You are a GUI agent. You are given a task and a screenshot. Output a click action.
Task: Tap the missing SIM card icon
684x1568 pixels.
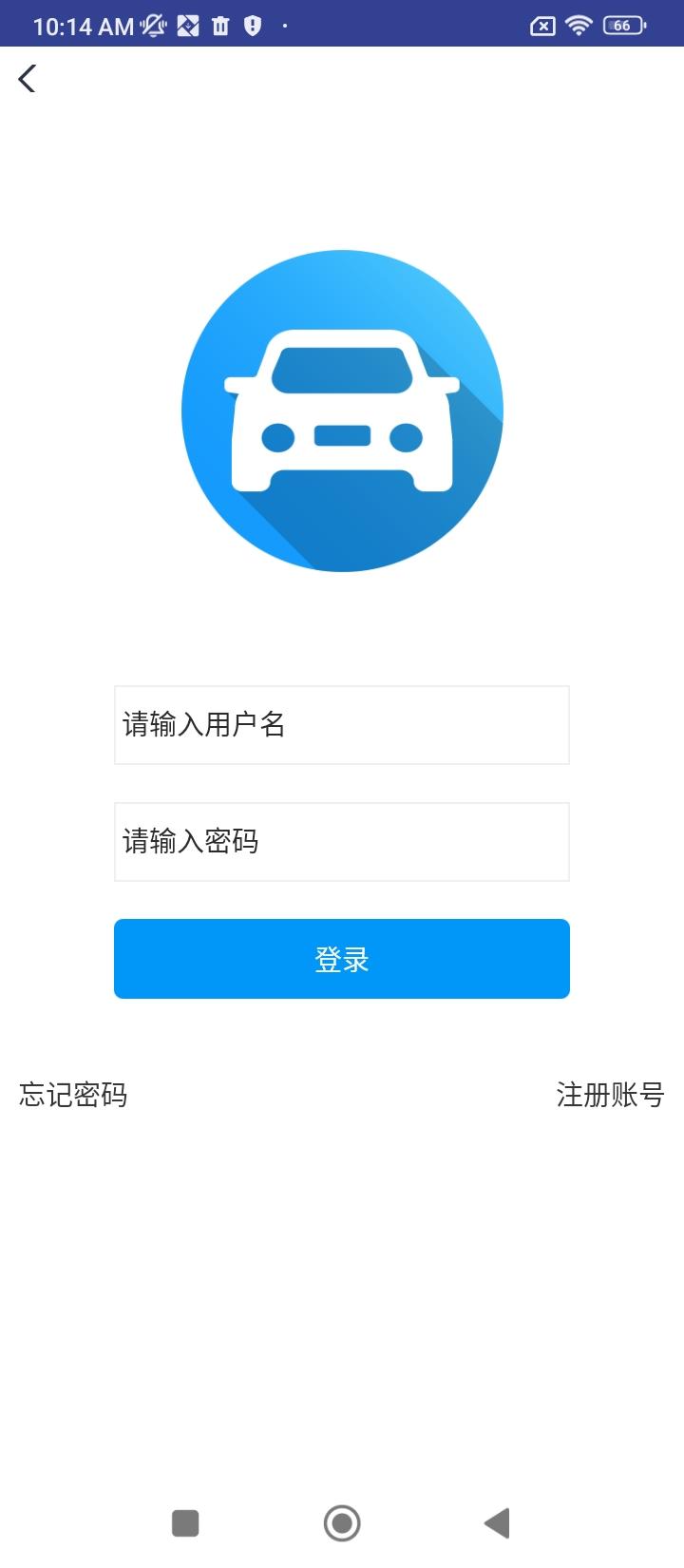tap(541, 24)
